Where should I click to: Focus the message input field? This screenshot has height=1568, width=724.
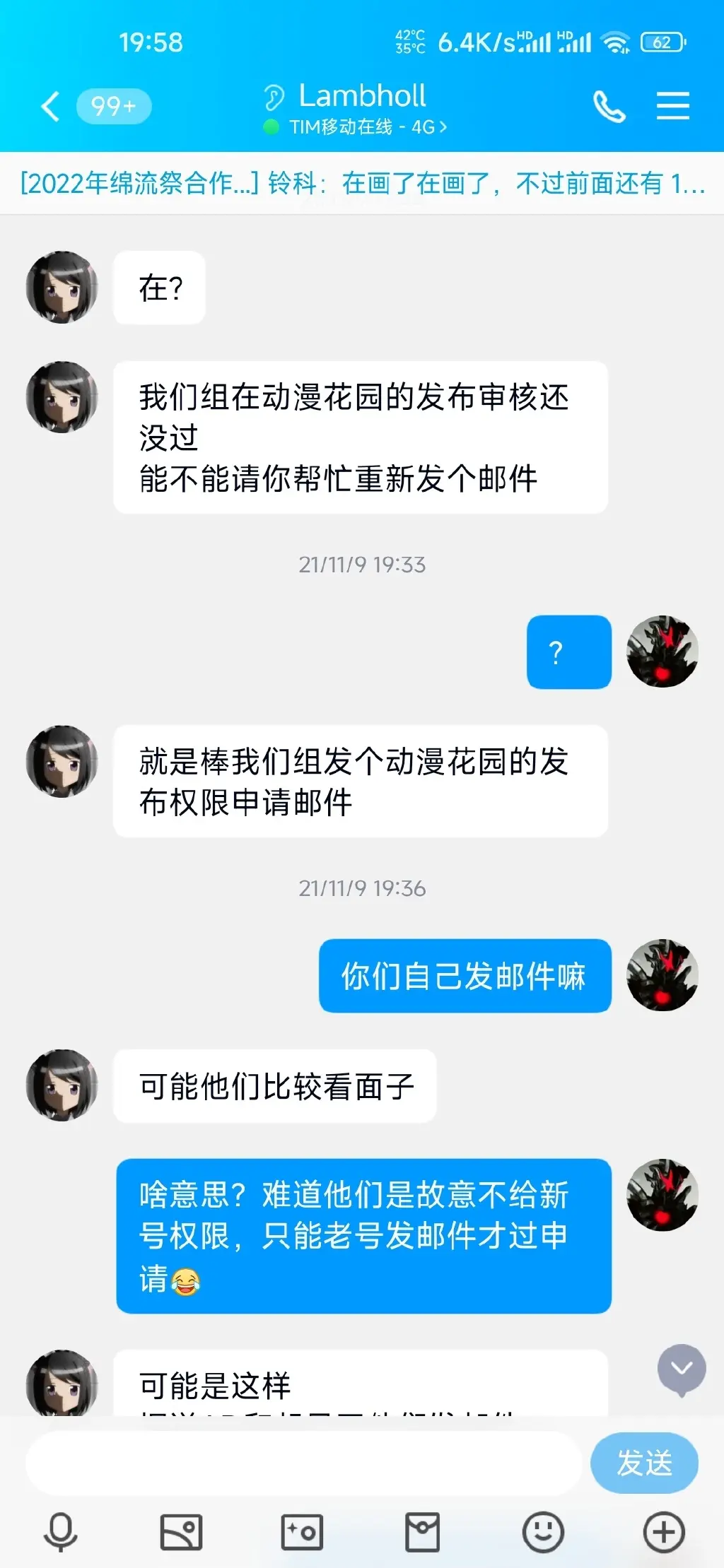pyautogui.click(x=304, y=1463)
